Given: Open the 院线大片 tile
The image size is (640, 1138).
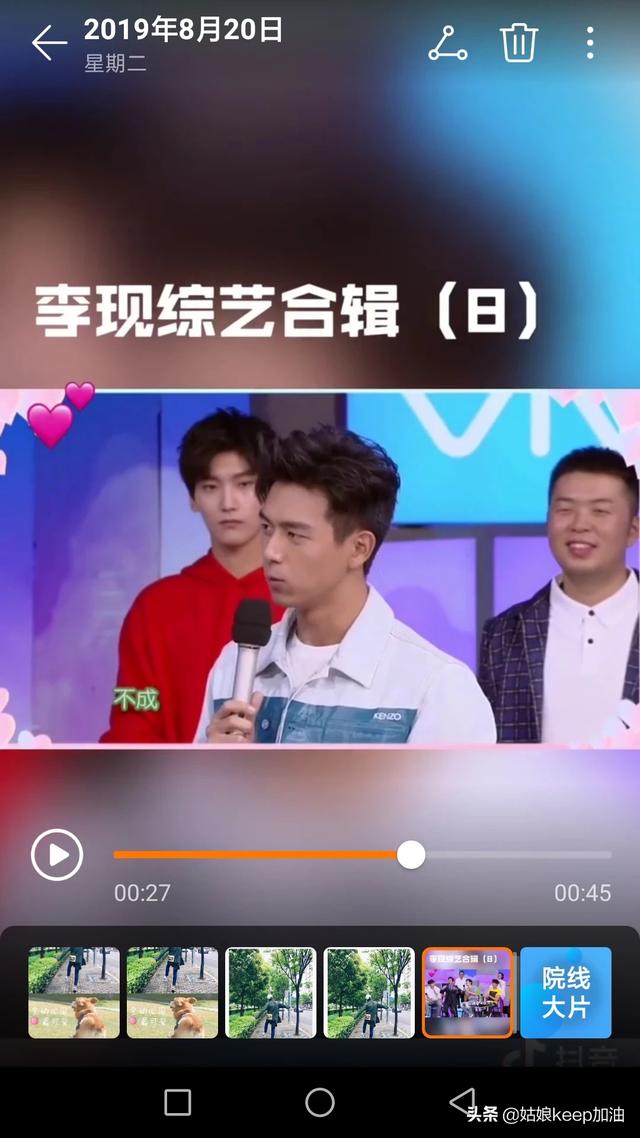Looking at the screenshot, I should (x=566, y=992).
